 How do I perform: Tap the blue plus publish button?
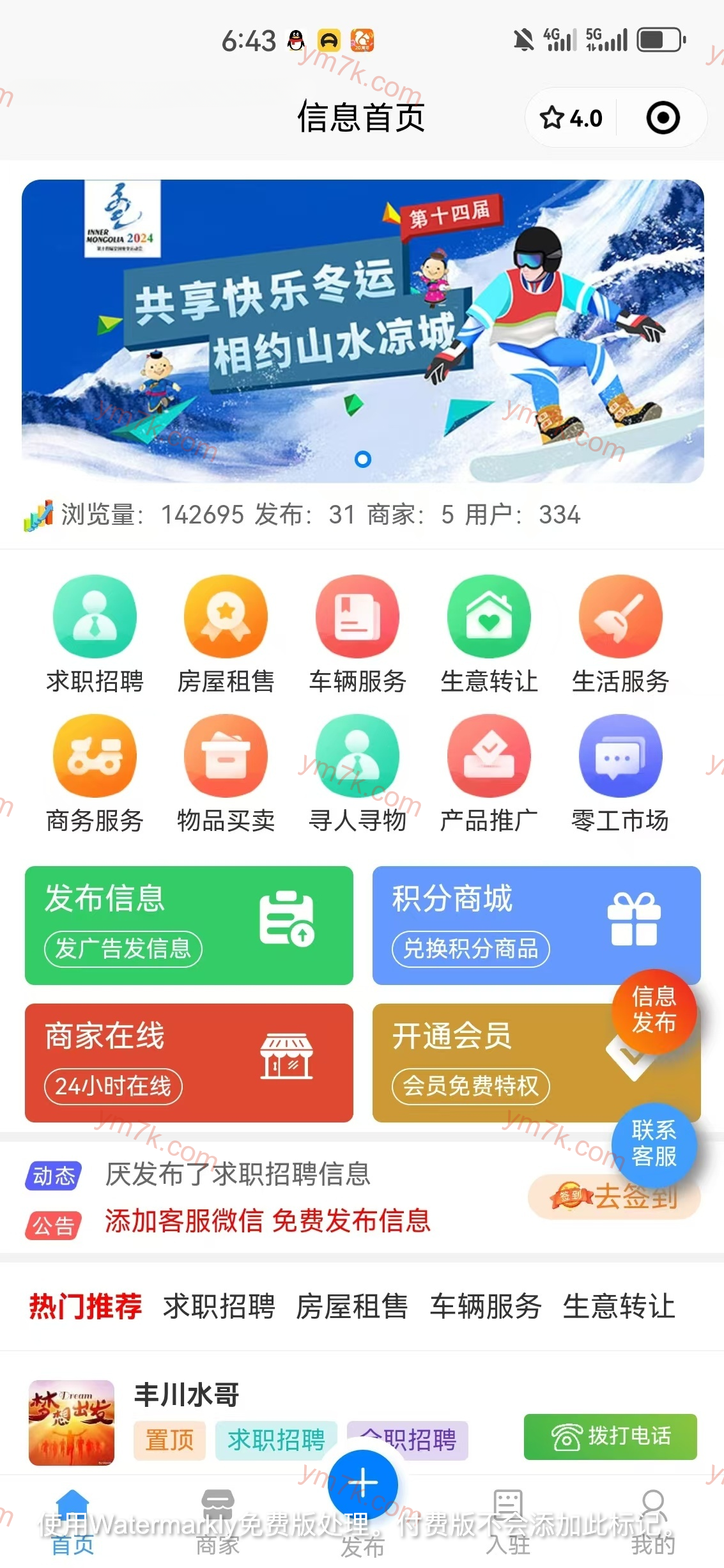[x=362, y=1483]
